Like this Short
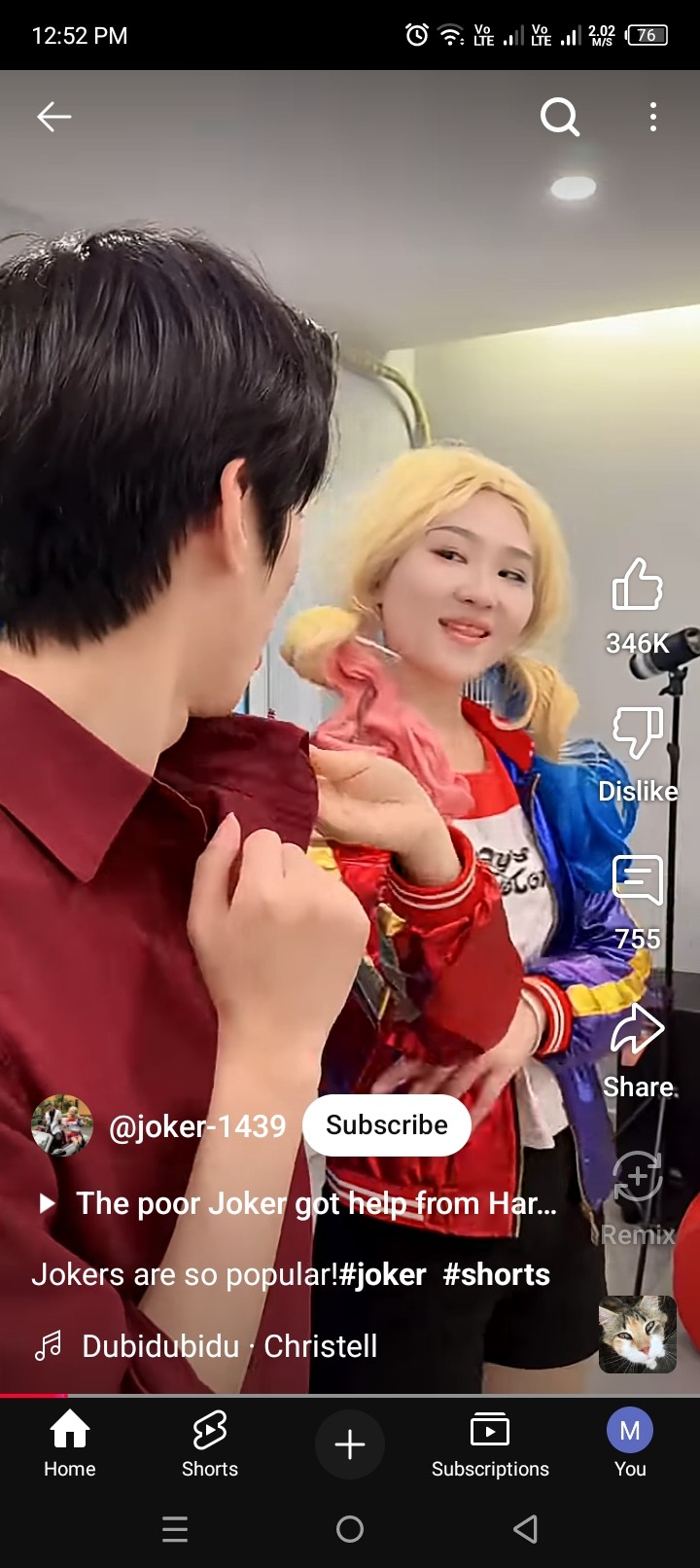700x1568 pixels. click(637, 586)
